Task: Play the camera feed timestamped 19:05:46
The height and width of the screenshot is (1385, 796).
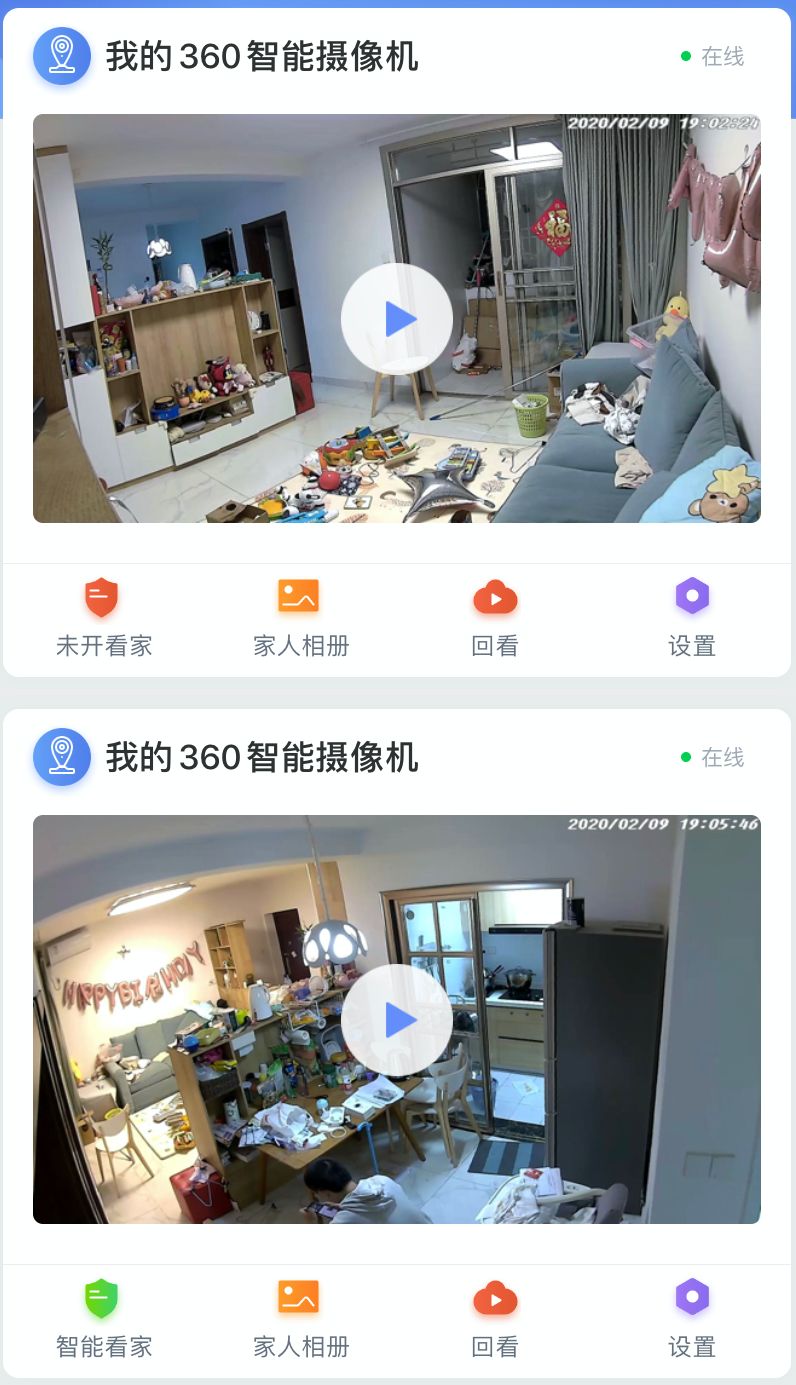Action: tap(397, 1020)
